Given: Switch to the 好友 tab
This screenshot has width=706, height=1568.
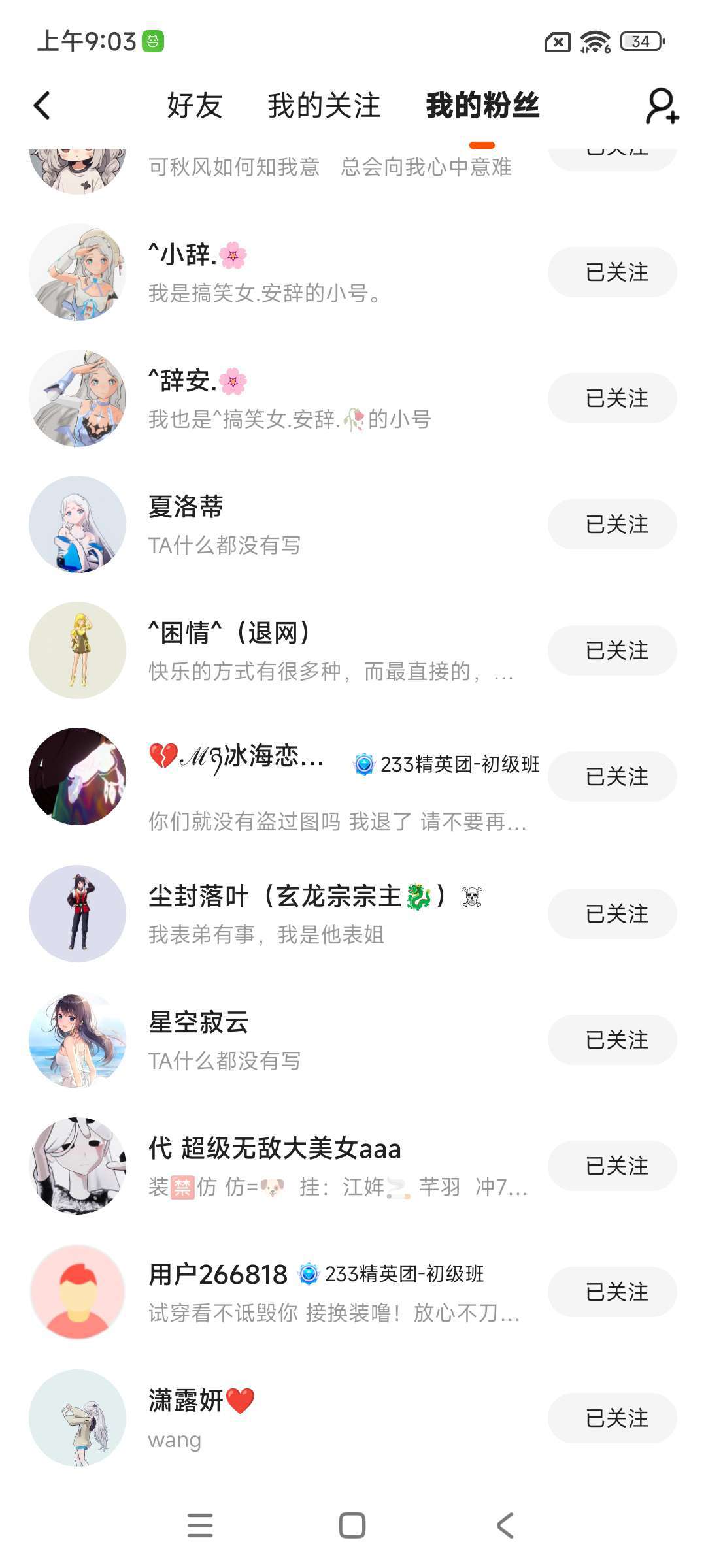Looking at the screenshot, I should (194, 106).
